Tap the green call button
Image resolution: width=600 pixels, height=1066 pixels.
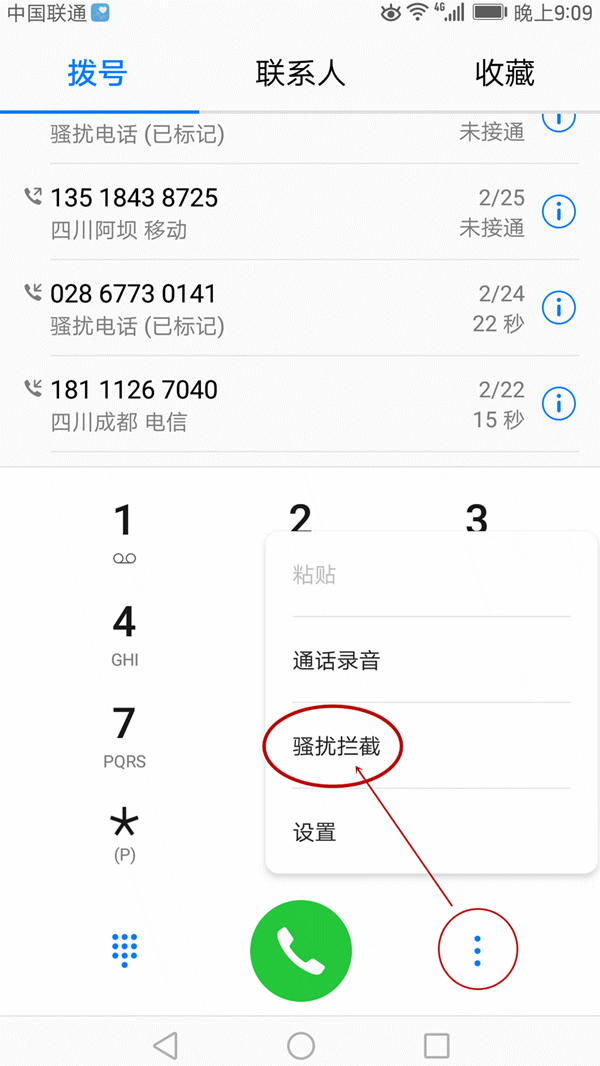300,950
